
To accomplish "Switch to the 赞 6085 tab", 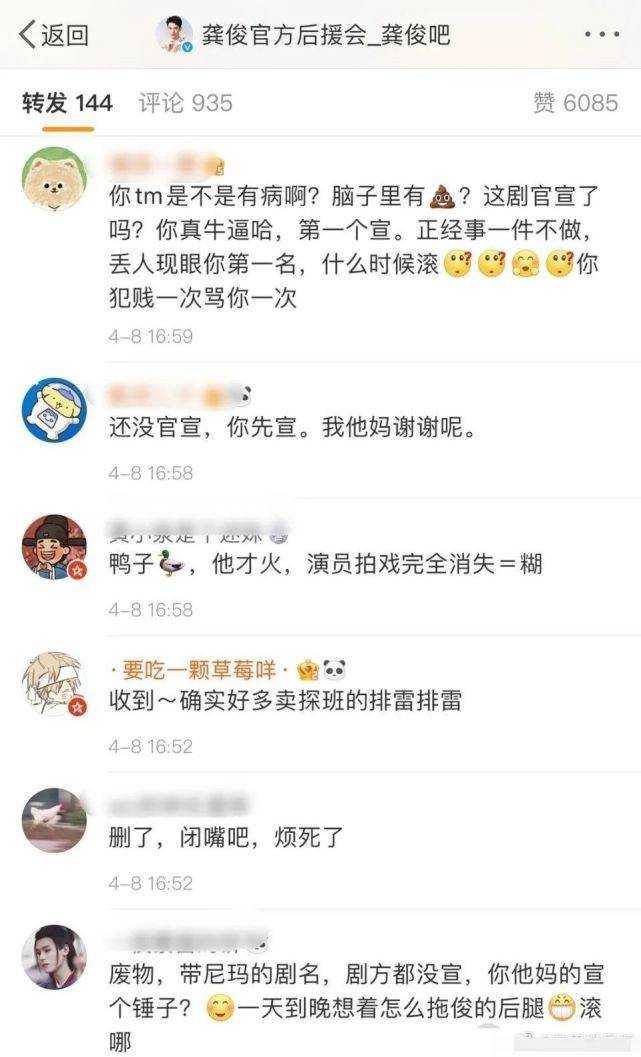I will [x=575, y=103].
